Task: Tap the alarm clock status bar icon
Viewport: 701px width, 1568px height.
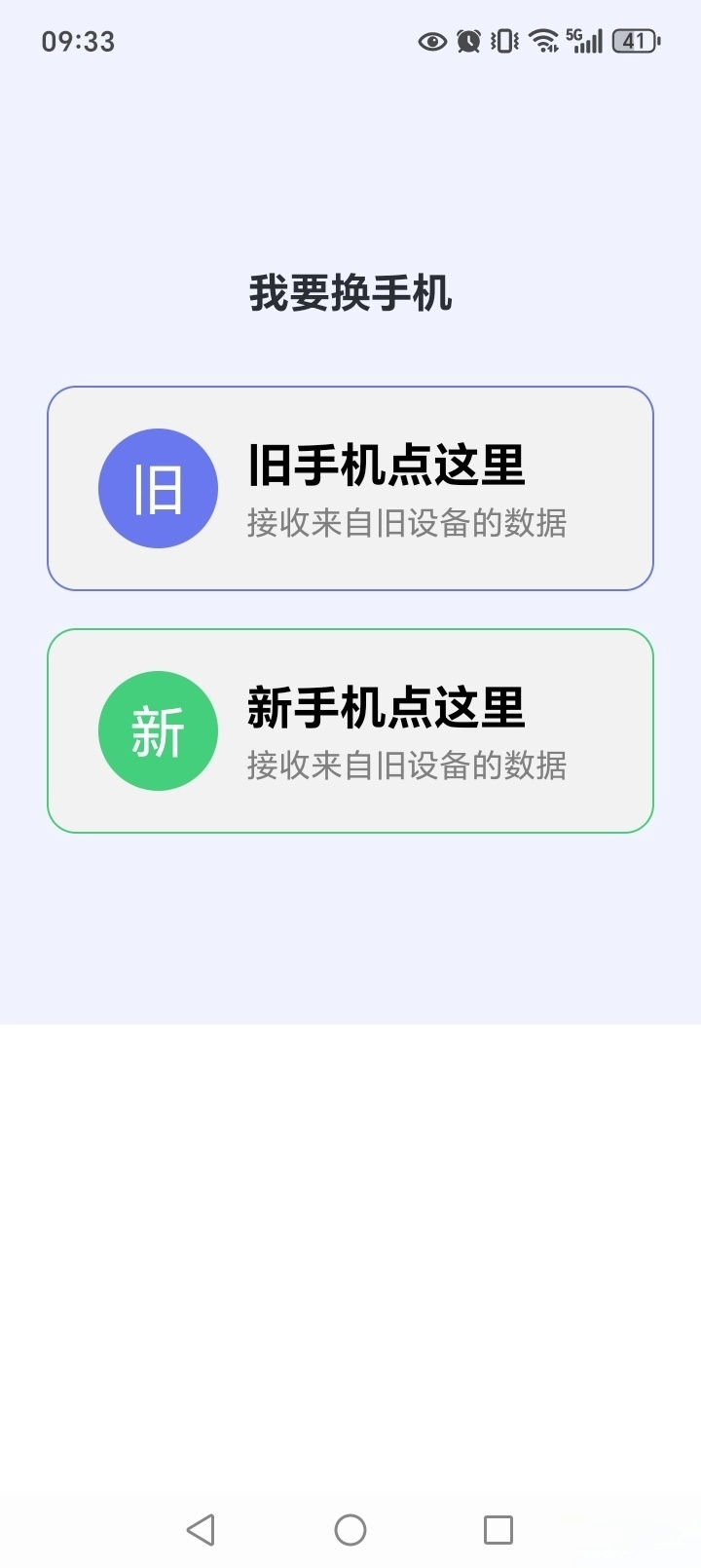Action: click(468, 41)
